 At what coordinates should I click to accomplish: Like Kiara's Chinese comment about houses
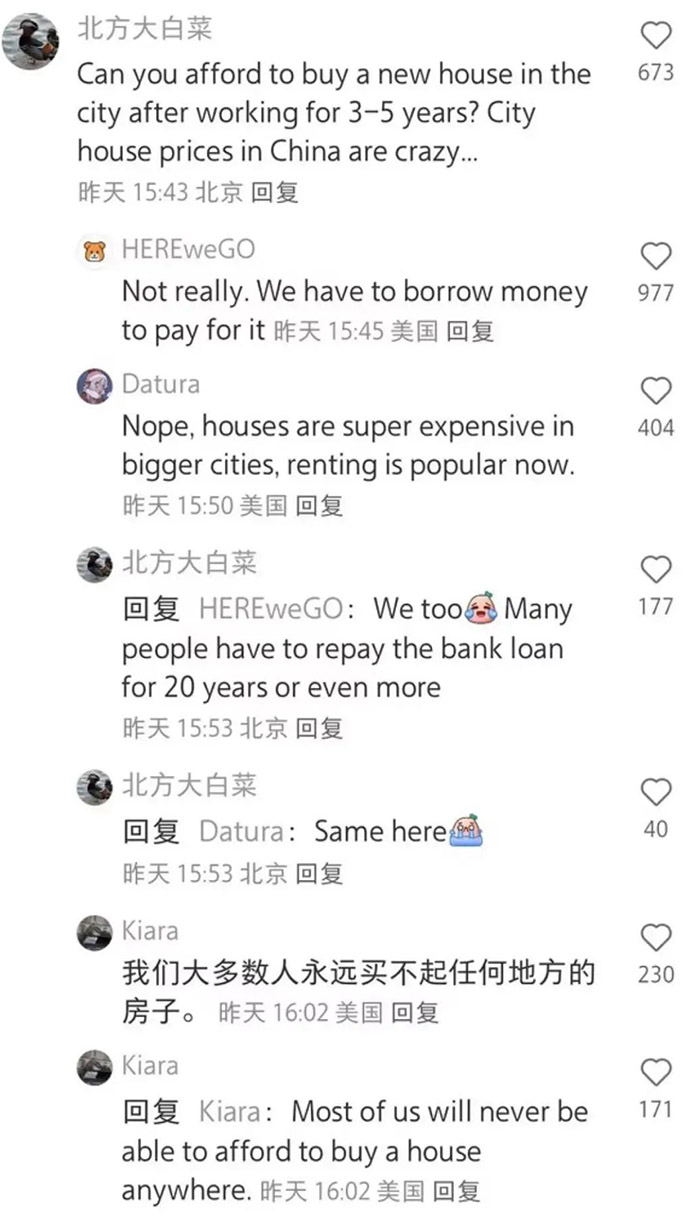[x=656, y=937]
